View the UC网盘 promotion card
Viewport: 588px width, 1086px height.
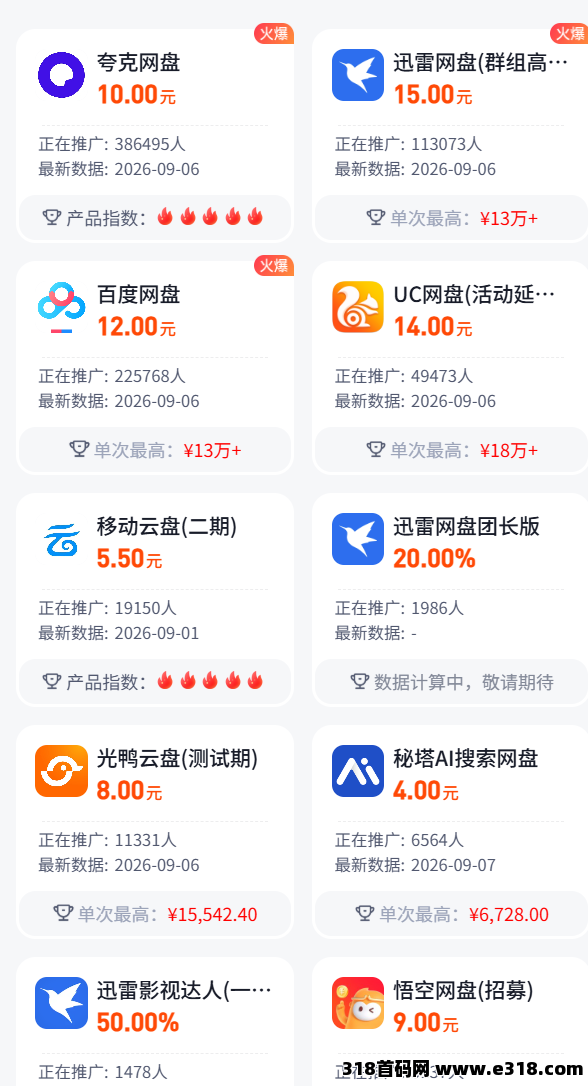[450, 368]
